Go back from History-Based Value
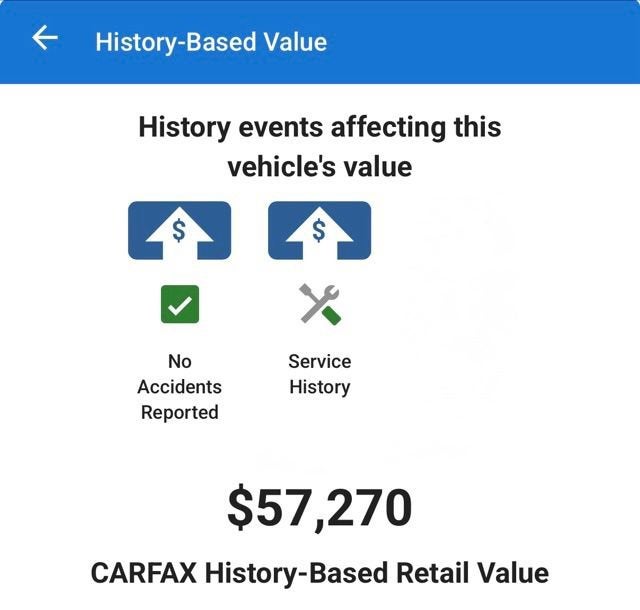640x610 pixels. click(45, 39)
